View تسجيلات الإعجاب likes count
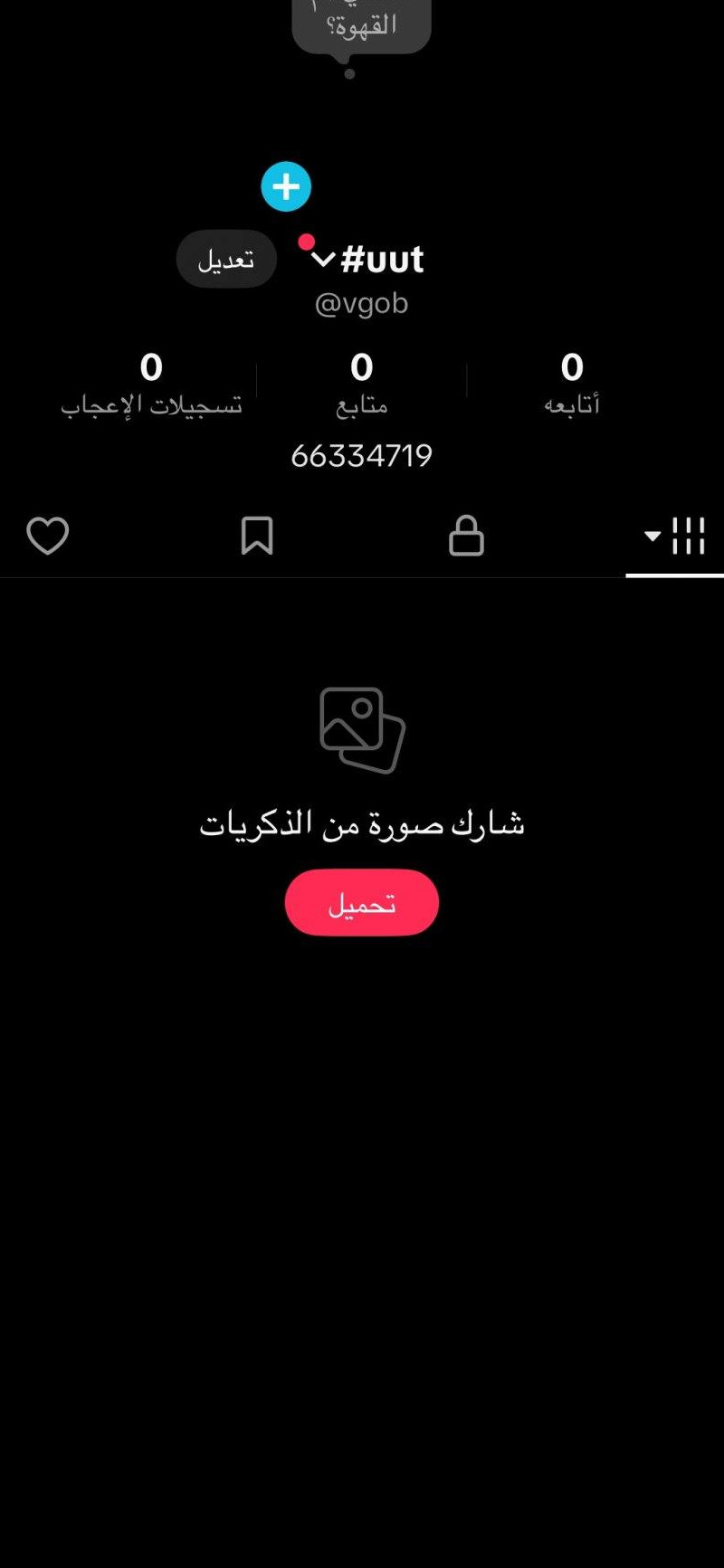 (x=151, y=384)
